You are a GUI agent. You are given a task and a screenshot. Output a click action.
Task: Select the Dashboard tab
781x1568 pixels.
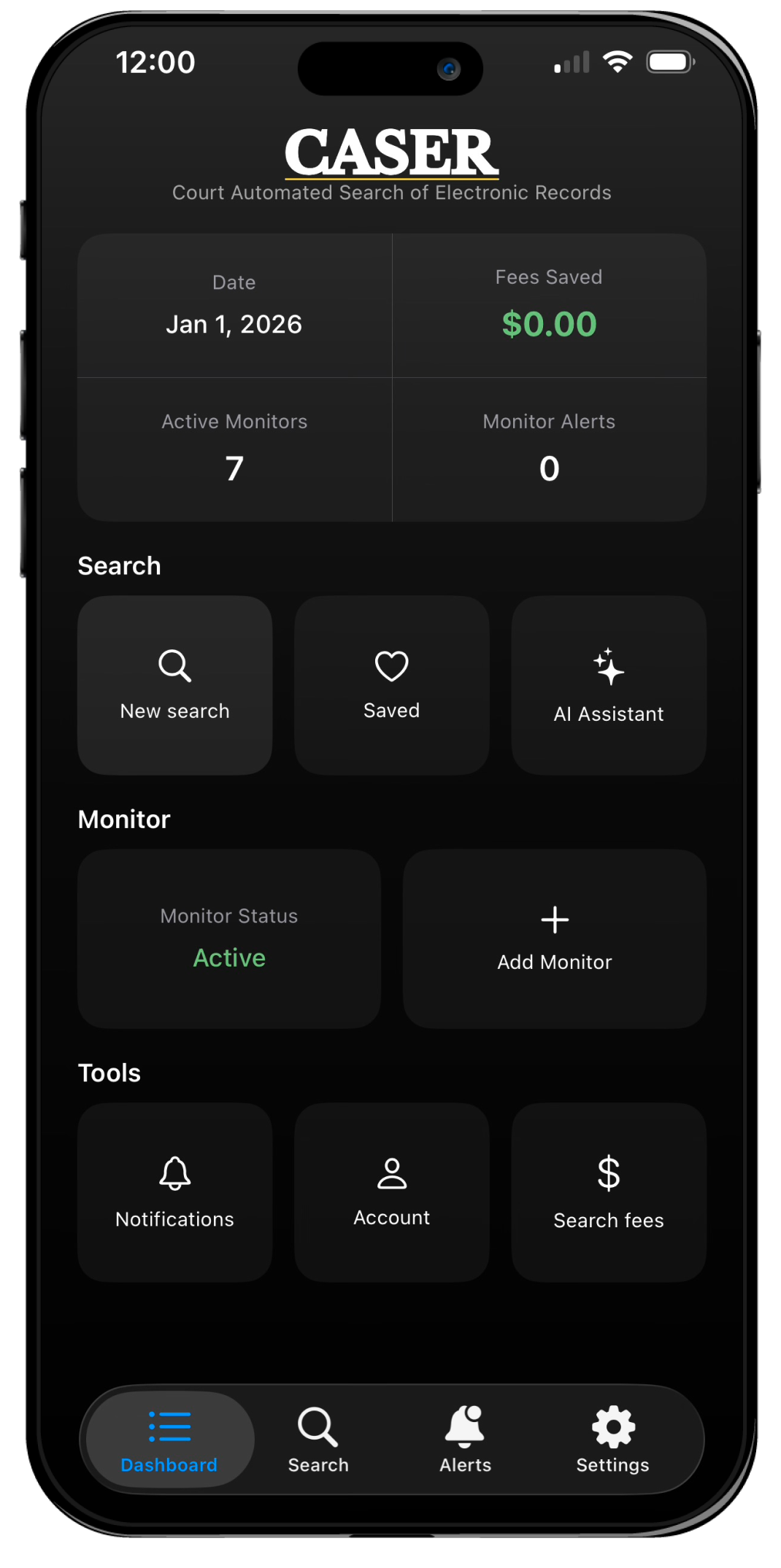click(169, 1440)
